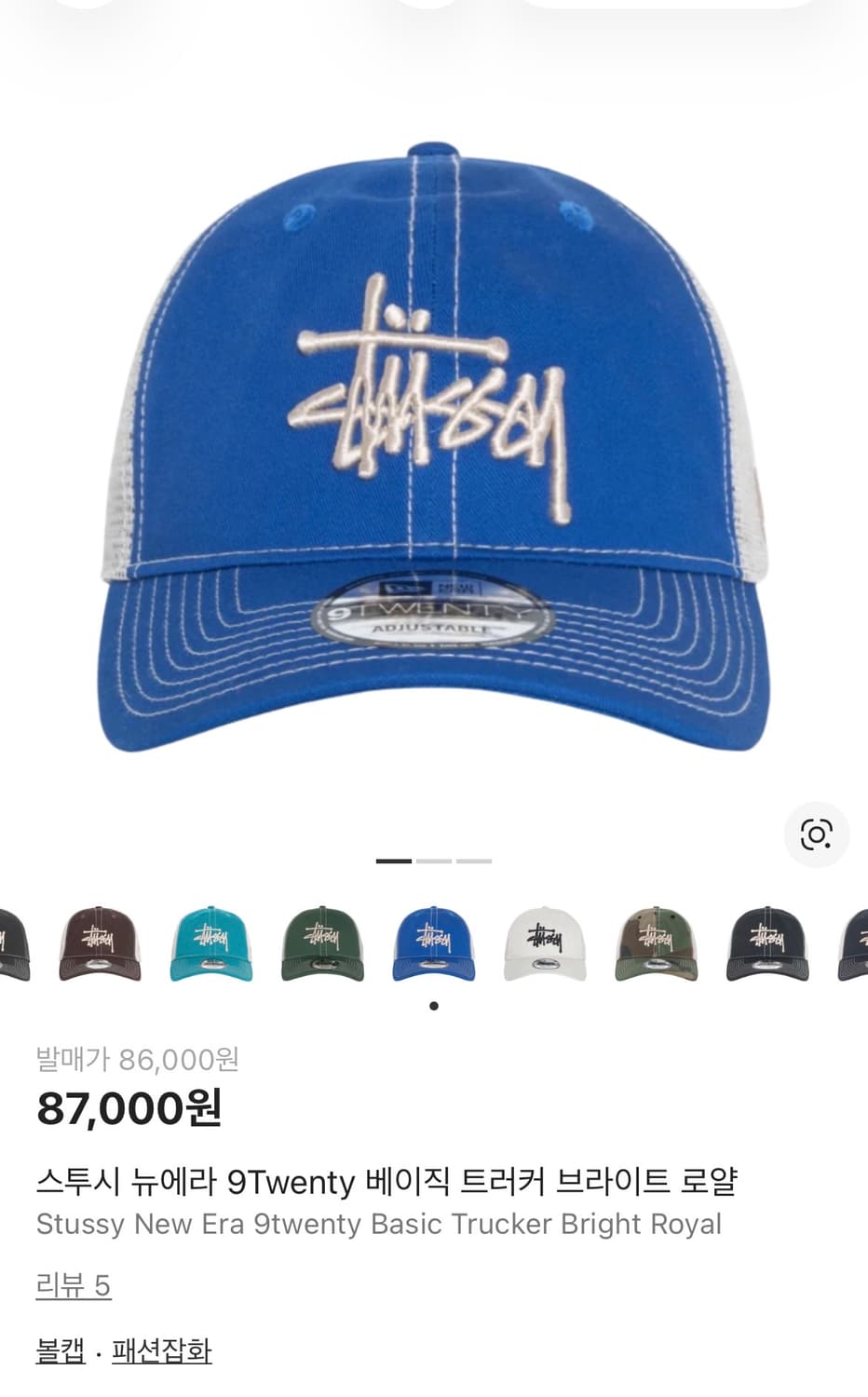The height and width of the screenshot is (1397, 868).
Task: Open the 리뷰 5 reviews link
Action: (74, 1286)
